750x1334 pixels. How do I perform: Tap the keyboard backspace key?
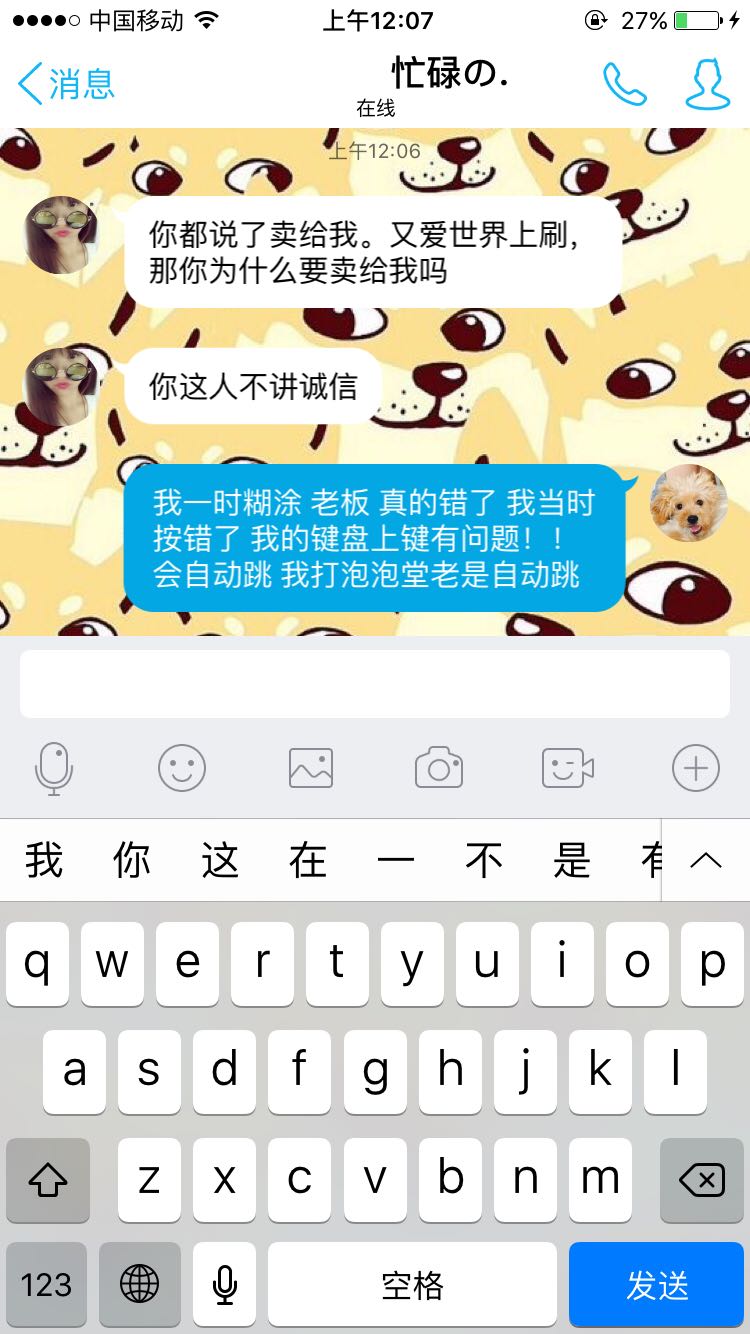[x=702, y=1181]
